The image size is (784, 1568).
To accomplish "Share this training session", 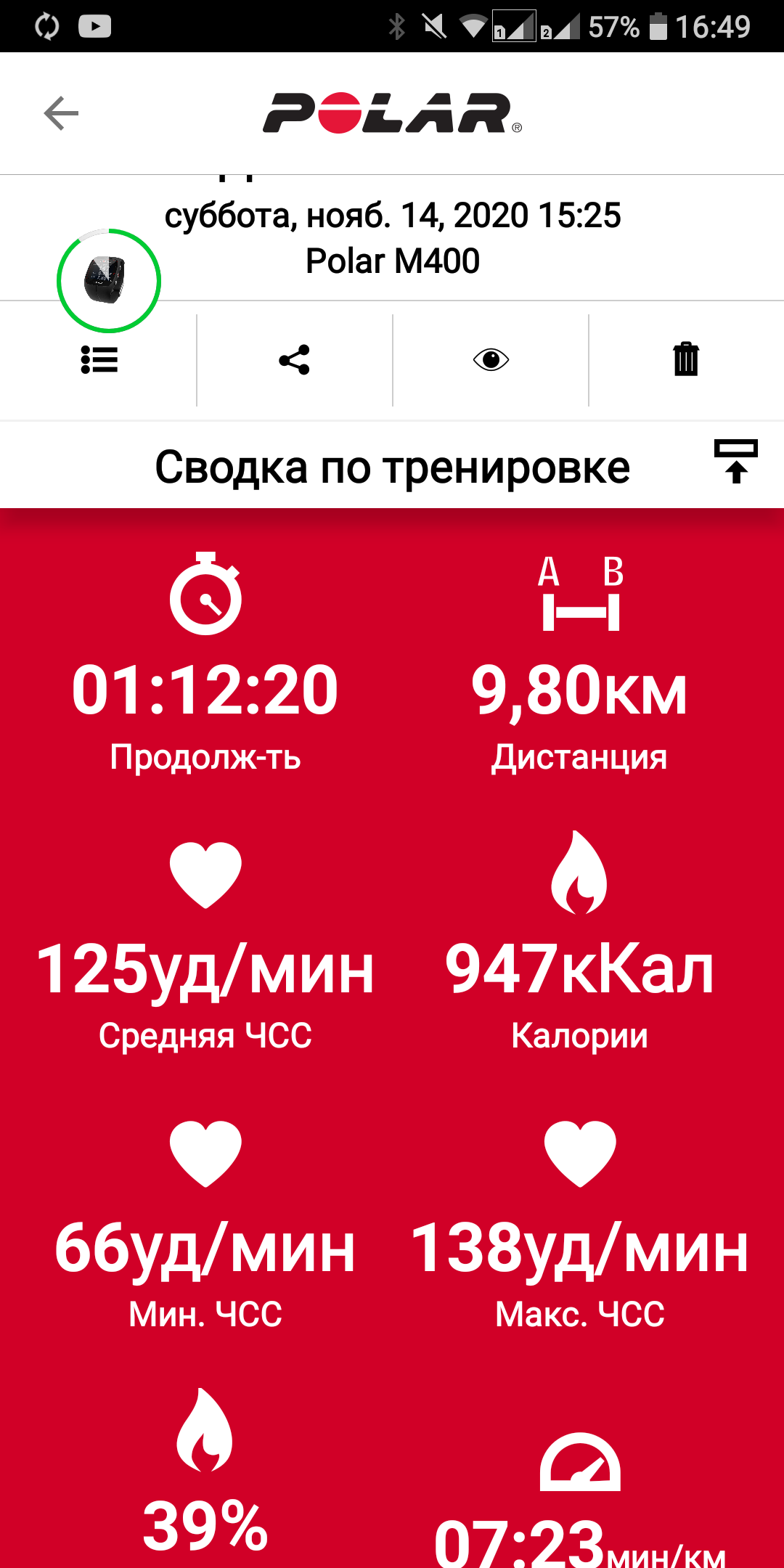I will pos(294,360).
